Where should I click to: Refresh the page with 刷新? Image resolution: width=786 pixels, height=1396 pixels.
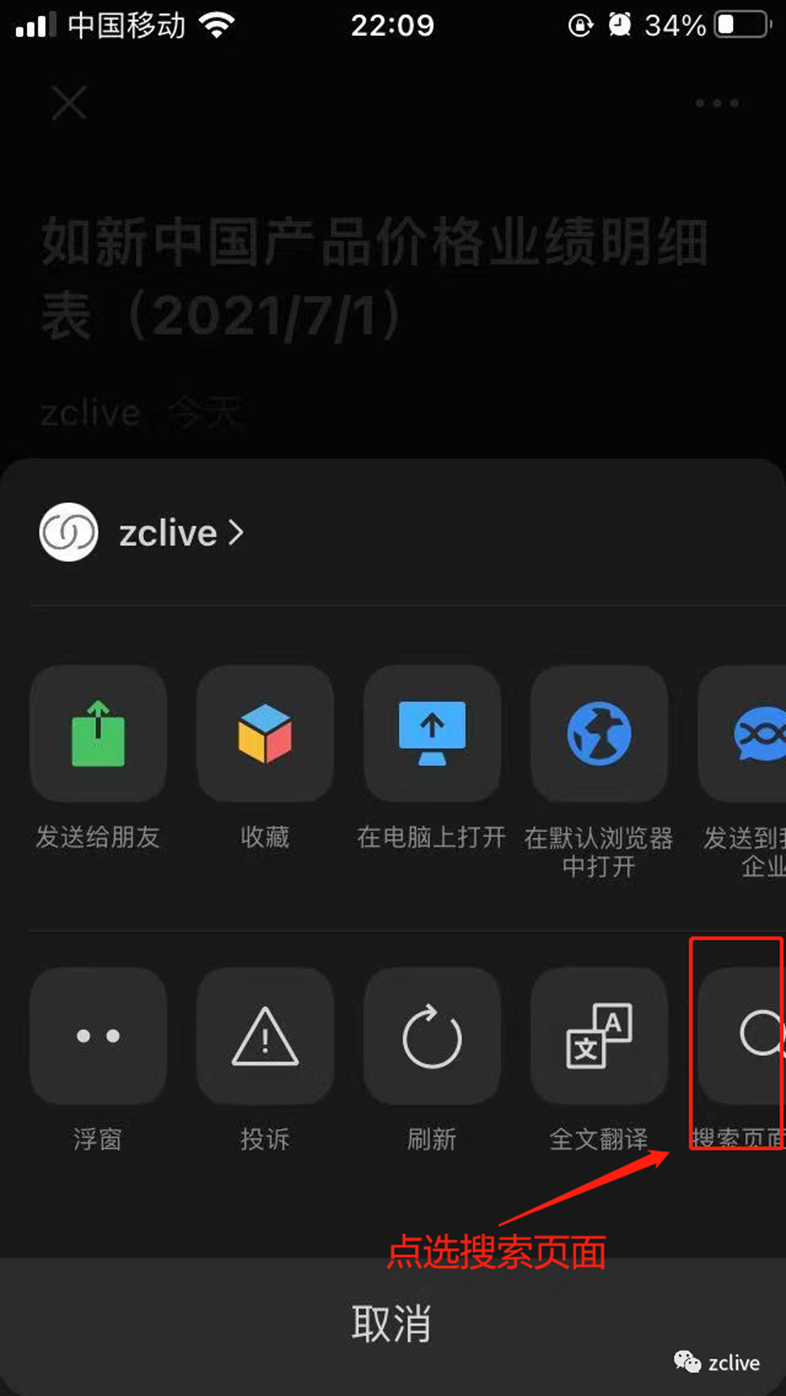click(432, 1036)
